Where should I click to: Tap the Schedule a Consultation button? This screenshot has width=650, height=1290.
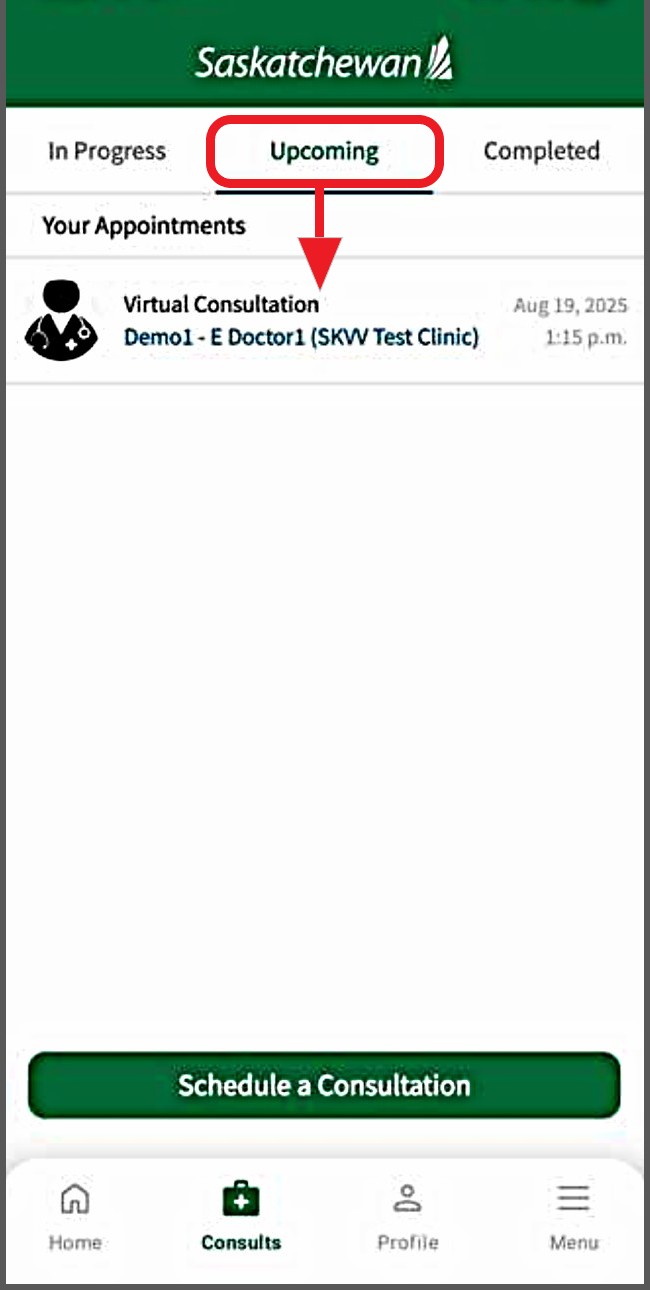click(324, 1085)
